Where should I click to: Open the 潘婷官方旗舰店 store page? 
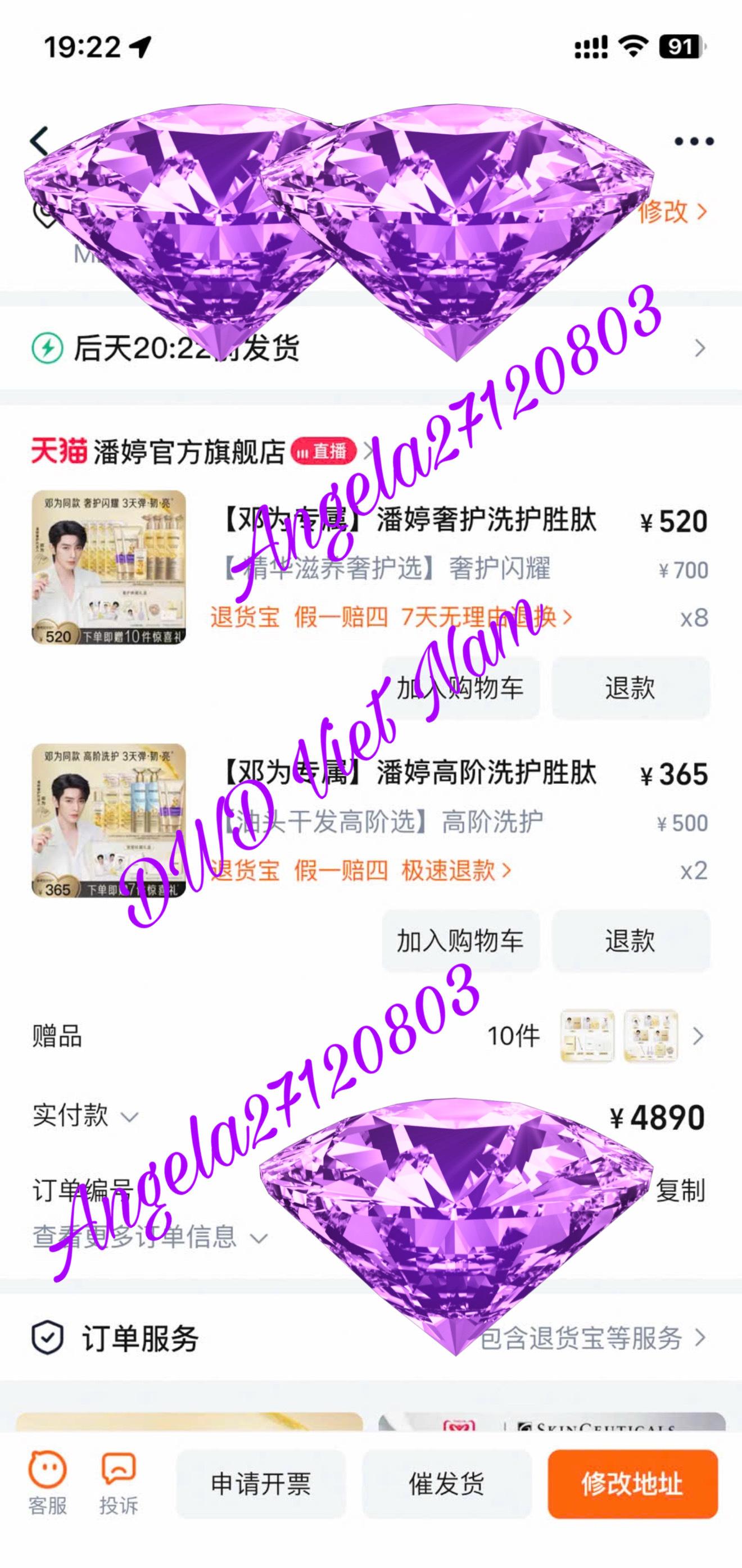[188, 452]
